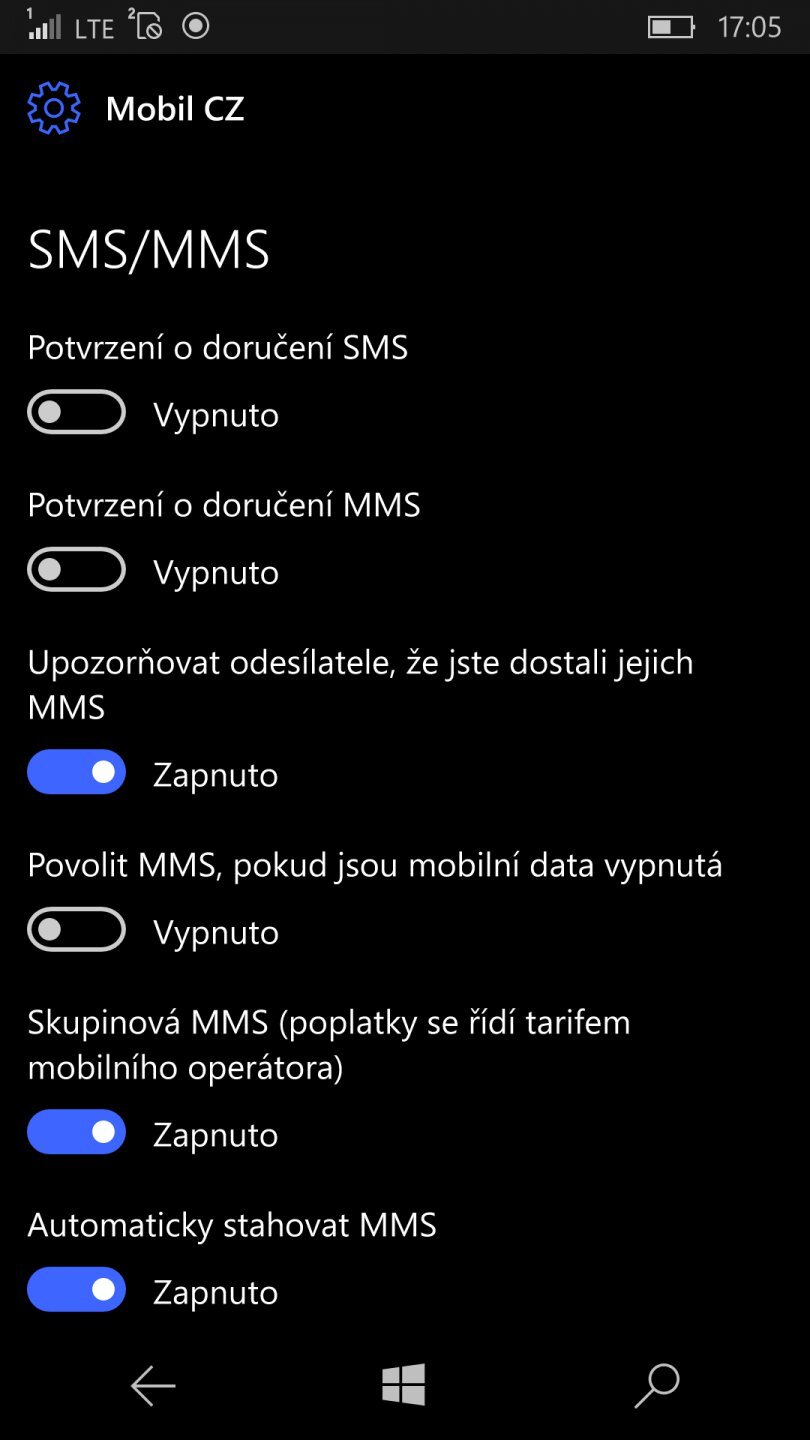Tap the Vypnuto label next to SMS delivery toggle
Image resolution: width=810 pixels, height=1440 pixels.
pos(215,414)
